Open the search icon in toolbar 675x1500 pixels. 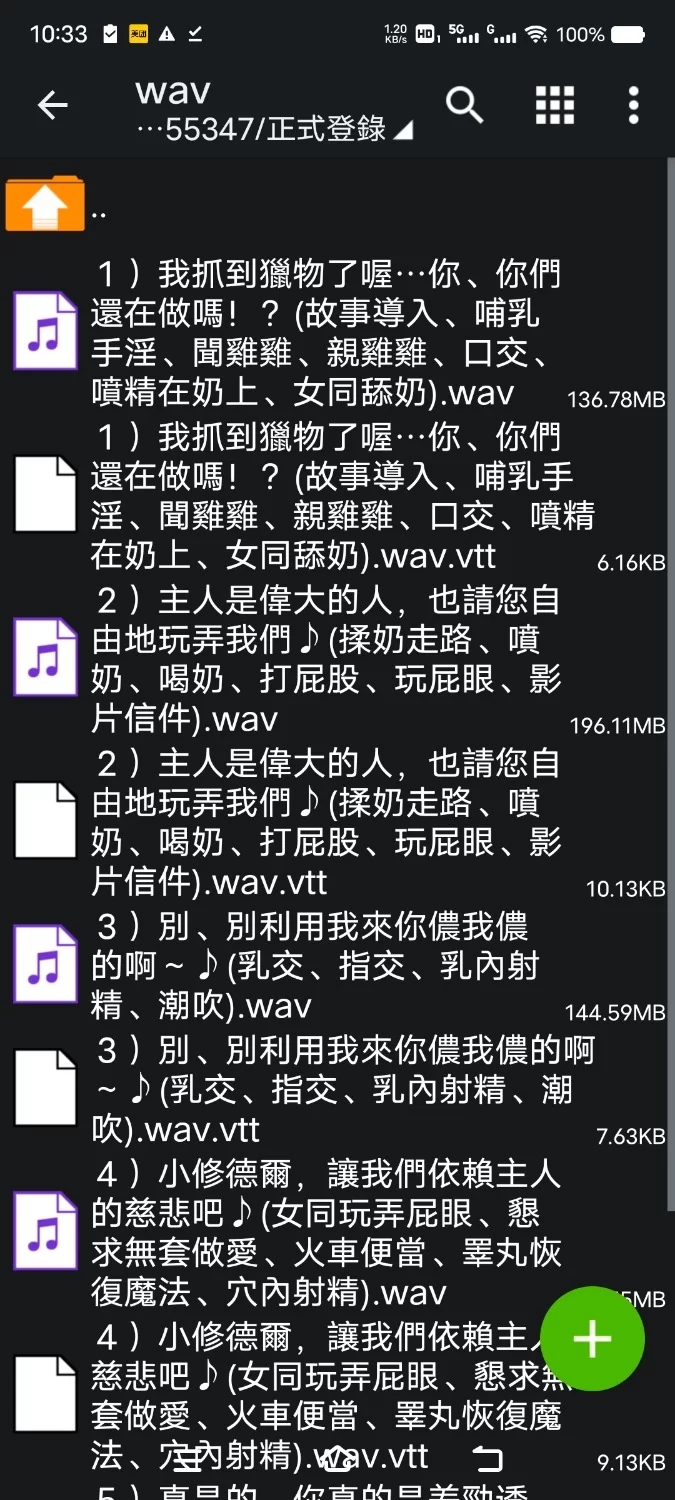point(464,104)
